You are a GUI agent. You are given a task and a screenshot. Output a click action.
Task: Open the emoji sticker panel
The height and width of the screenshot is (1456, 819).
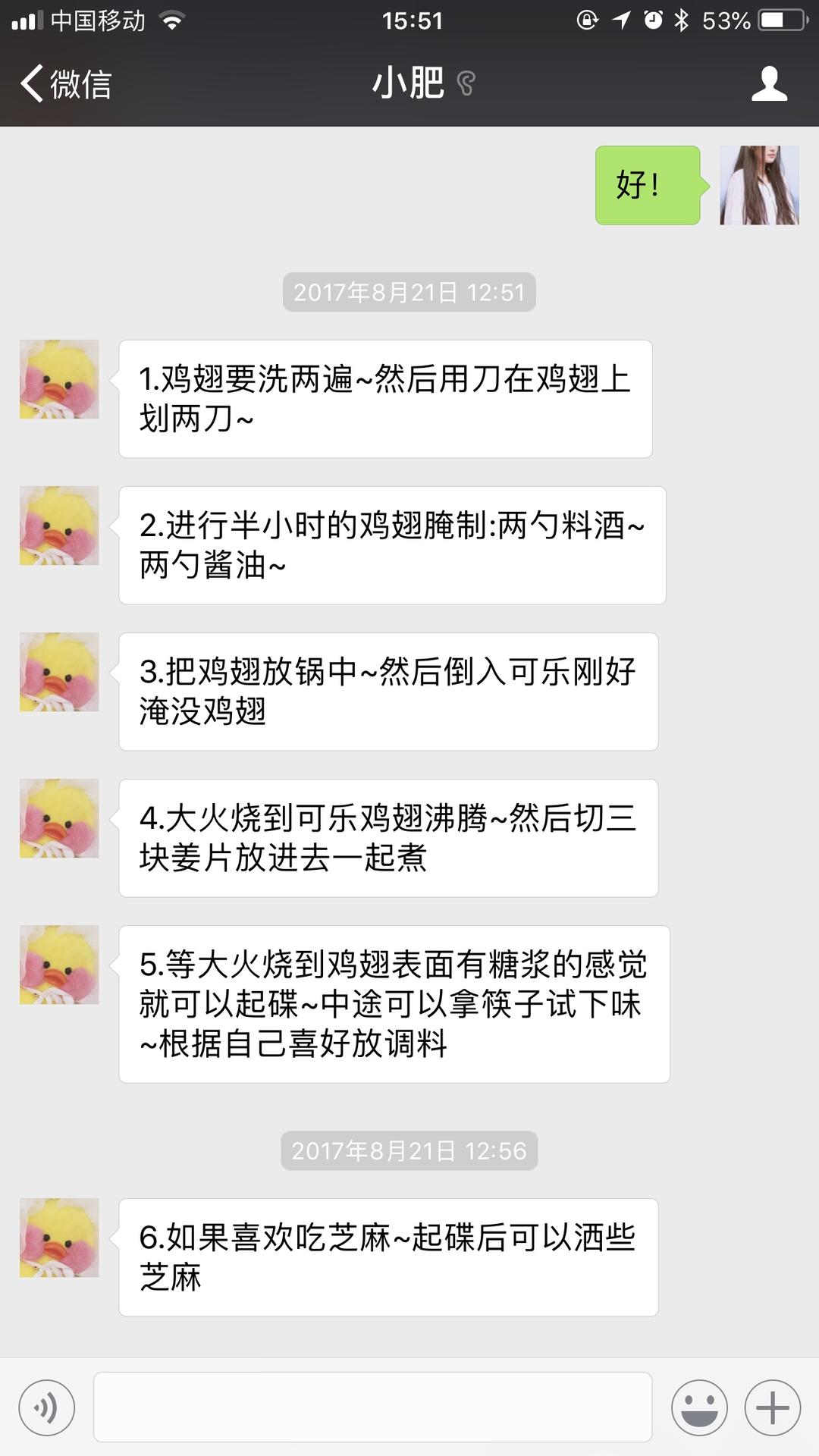(699, 1408)
